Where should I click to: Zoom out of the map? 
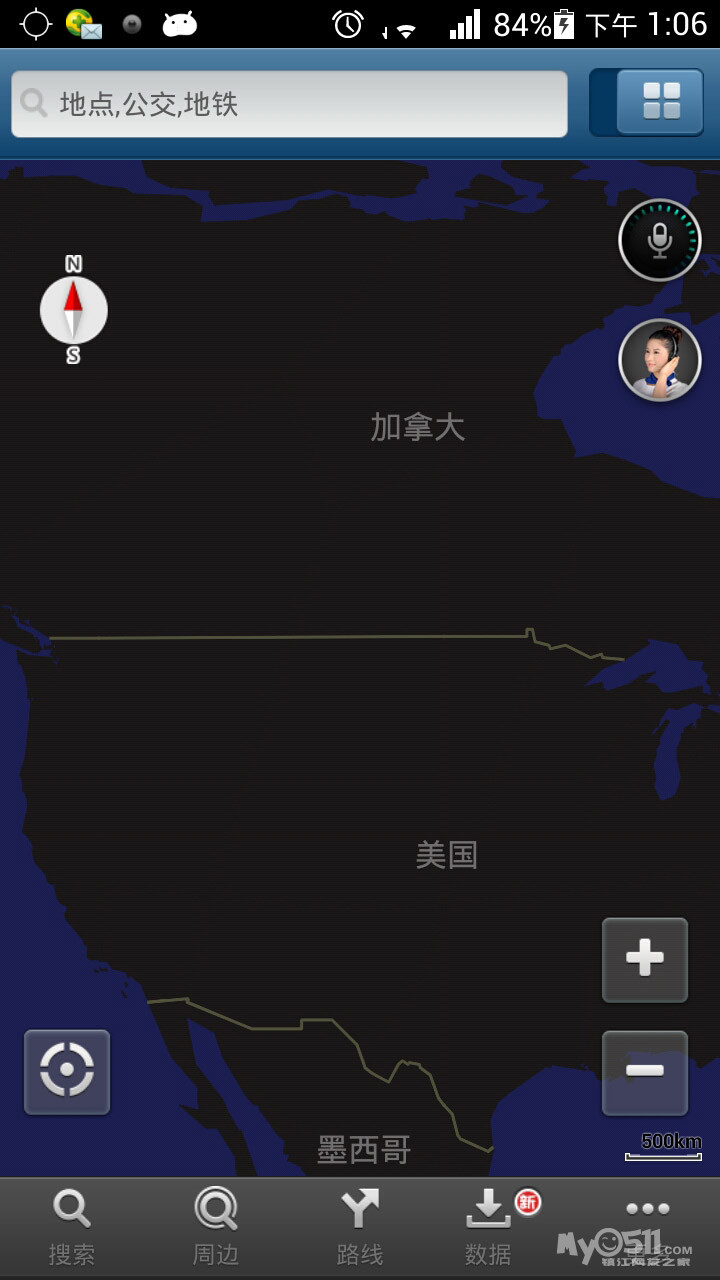[x=644, y=1072]
